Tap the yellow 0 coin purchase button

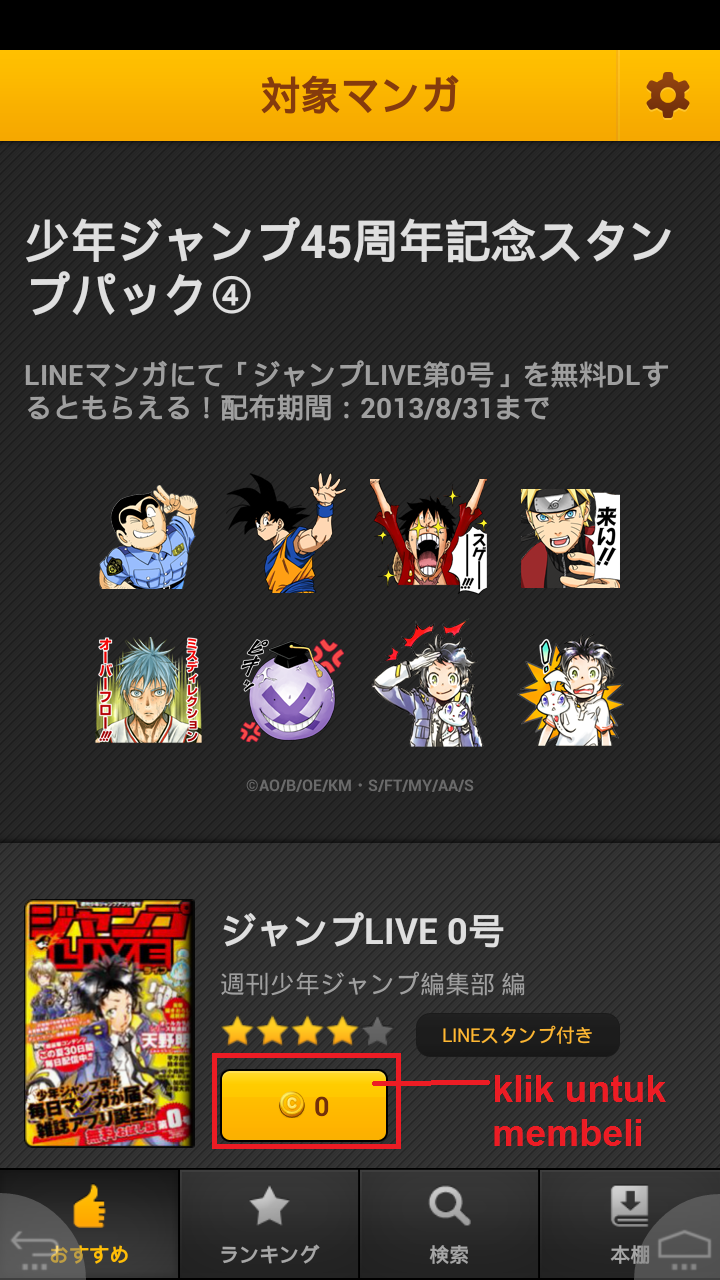pos(304,1105)
